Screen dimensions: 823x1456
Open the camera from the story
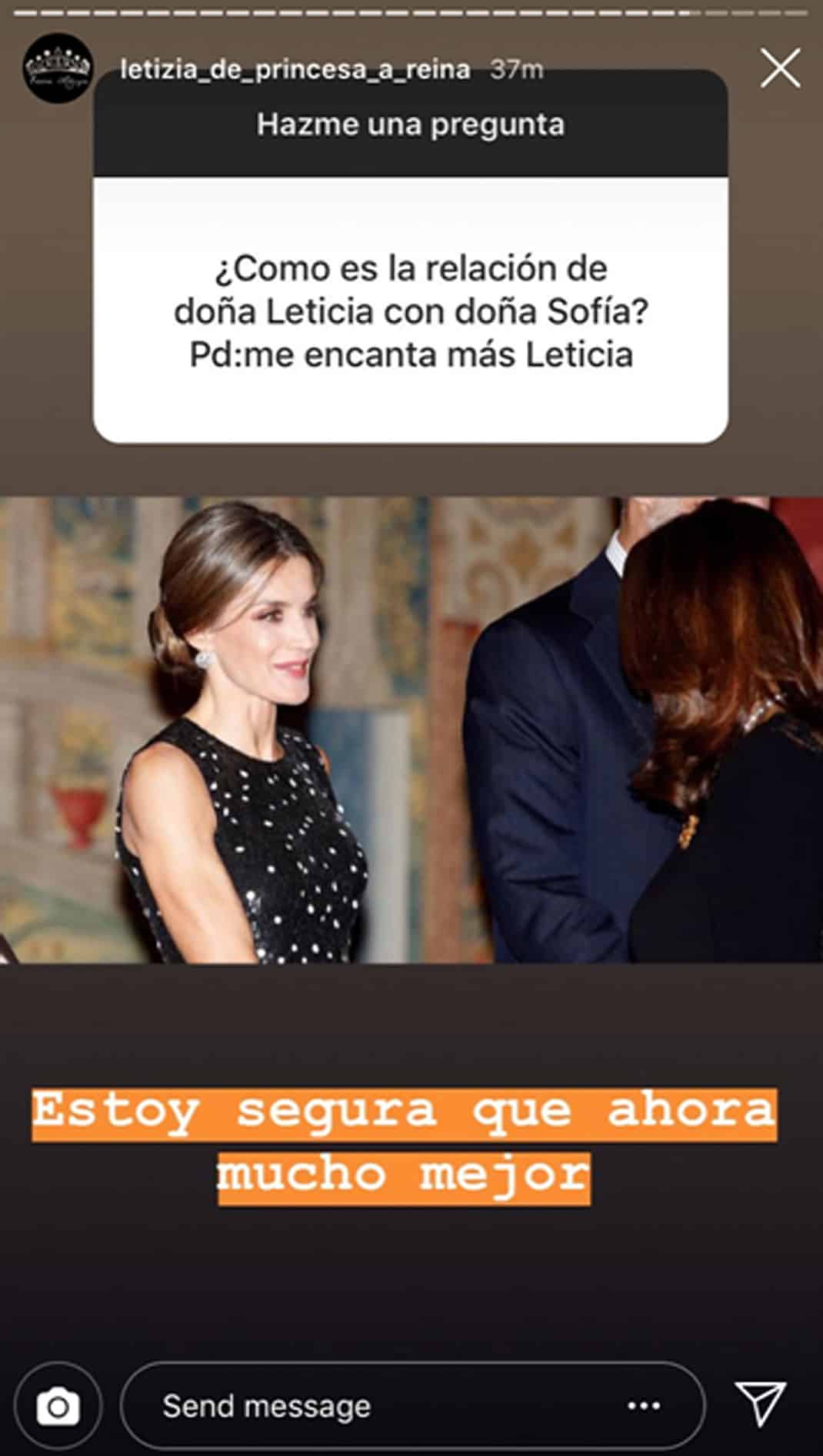[58, 1407]
